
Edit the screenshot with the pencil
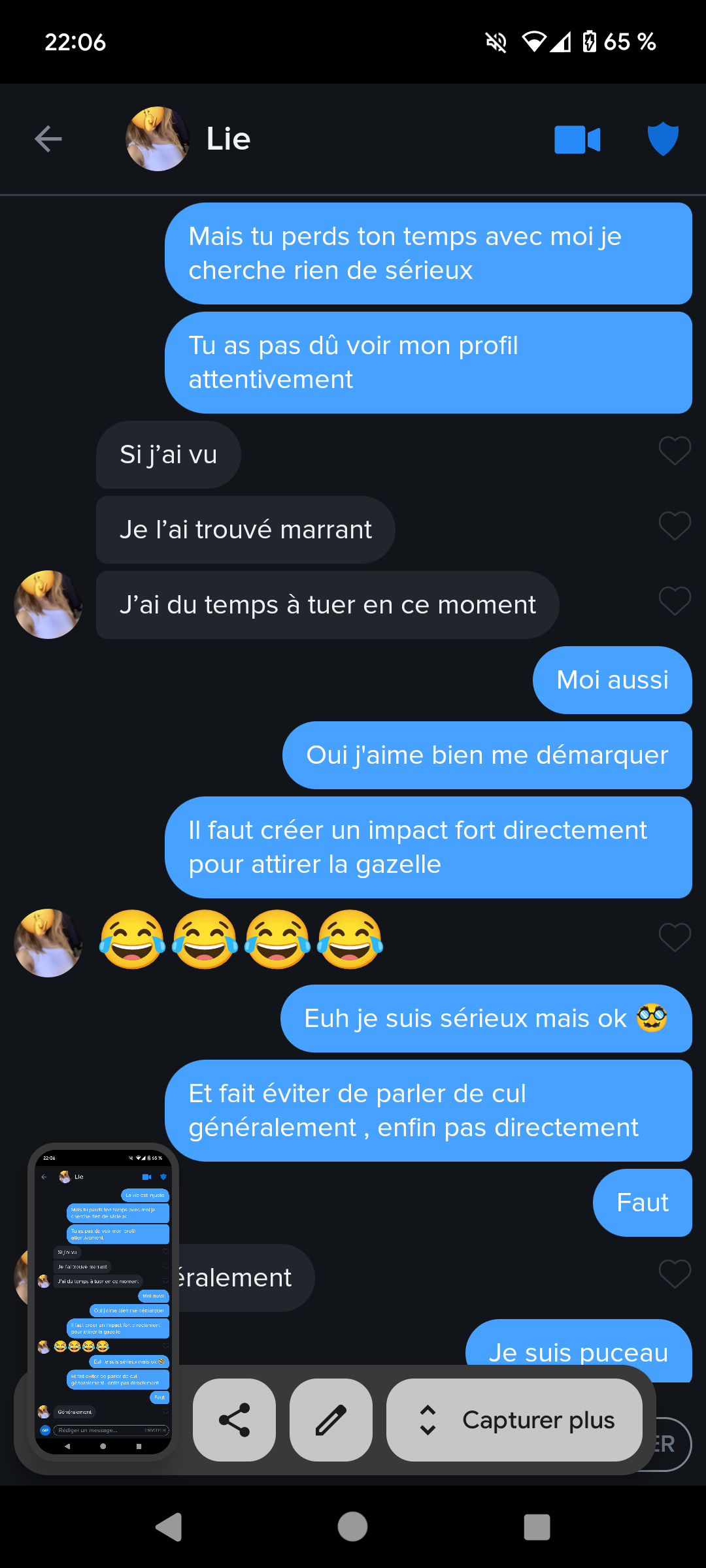tap(331, 1420)
